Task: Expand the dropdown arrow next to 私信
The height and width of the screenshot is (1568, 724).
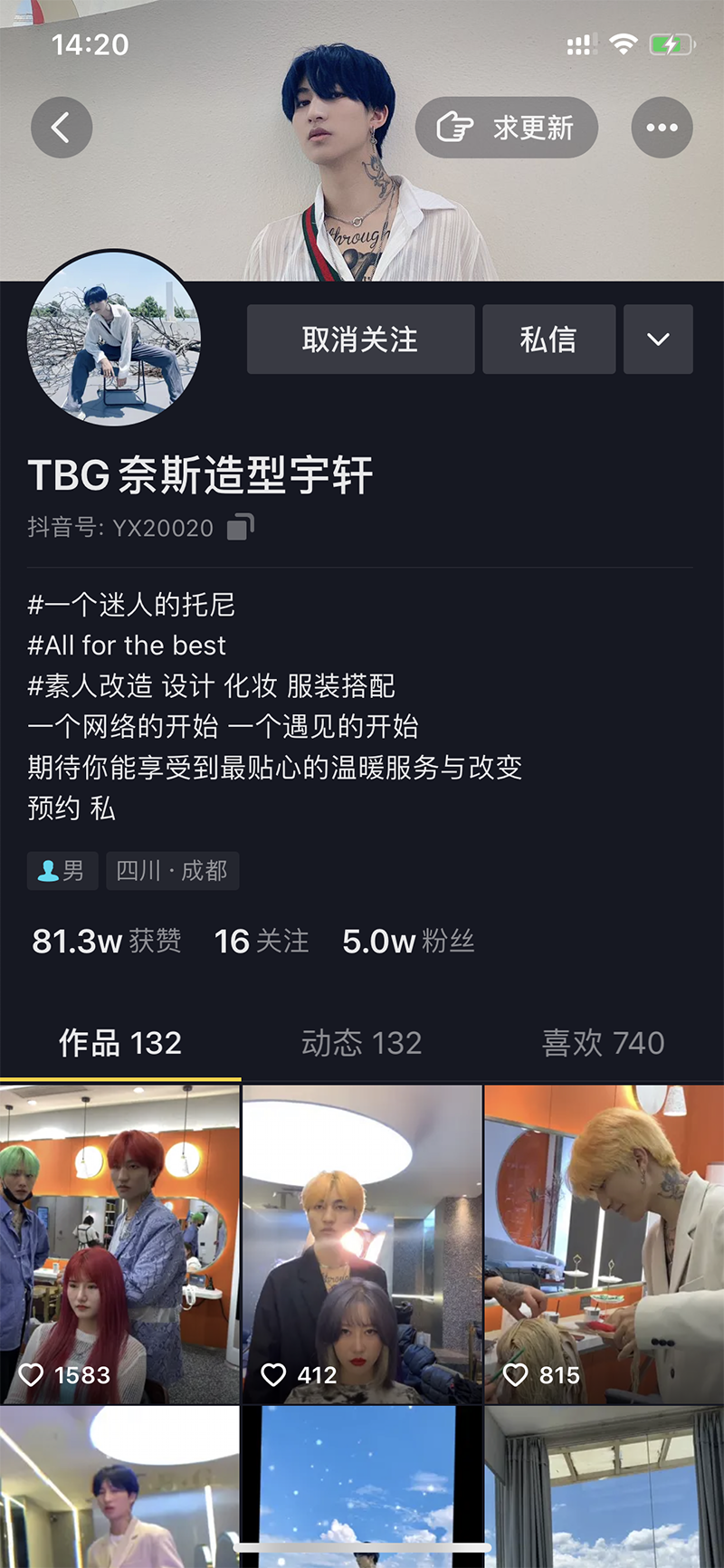Action: (x=658, y=339)
